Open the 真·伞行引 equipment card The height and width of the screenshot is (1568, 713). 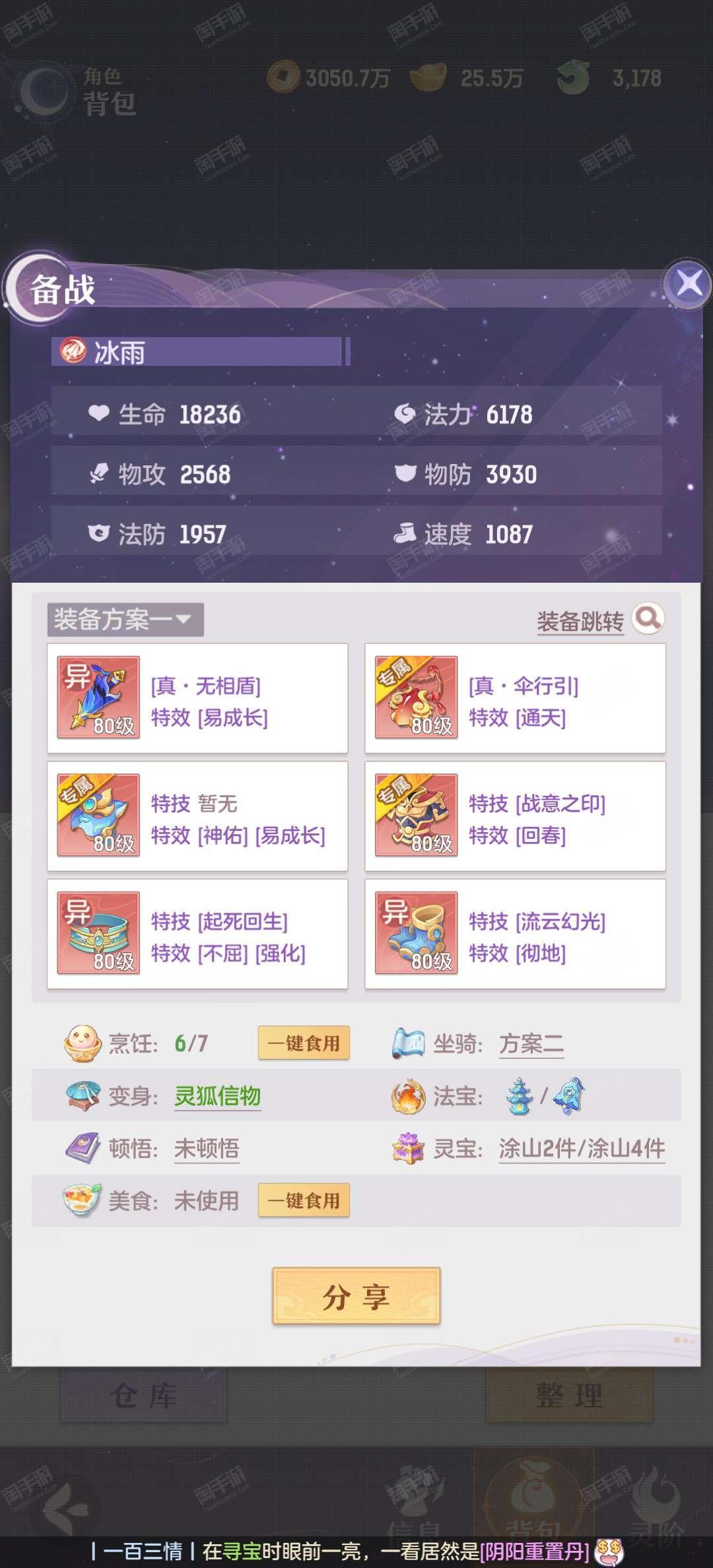(x=515, y=698)
